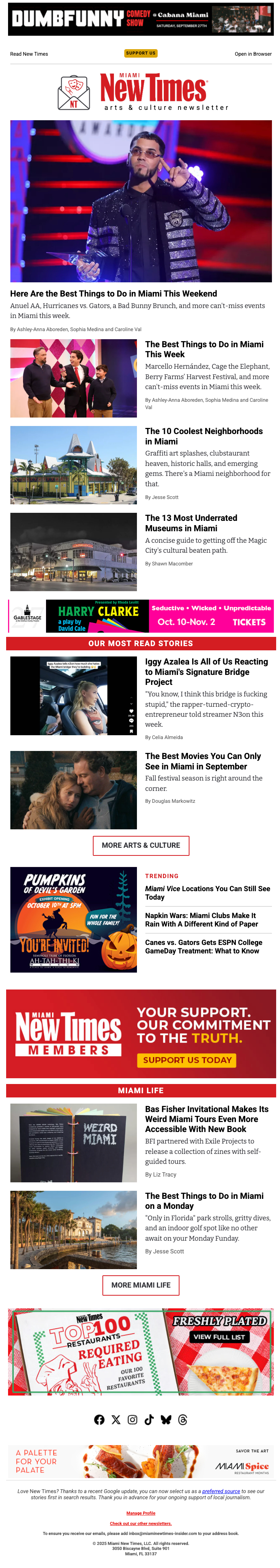Check out our other newsletters link

140,1523
